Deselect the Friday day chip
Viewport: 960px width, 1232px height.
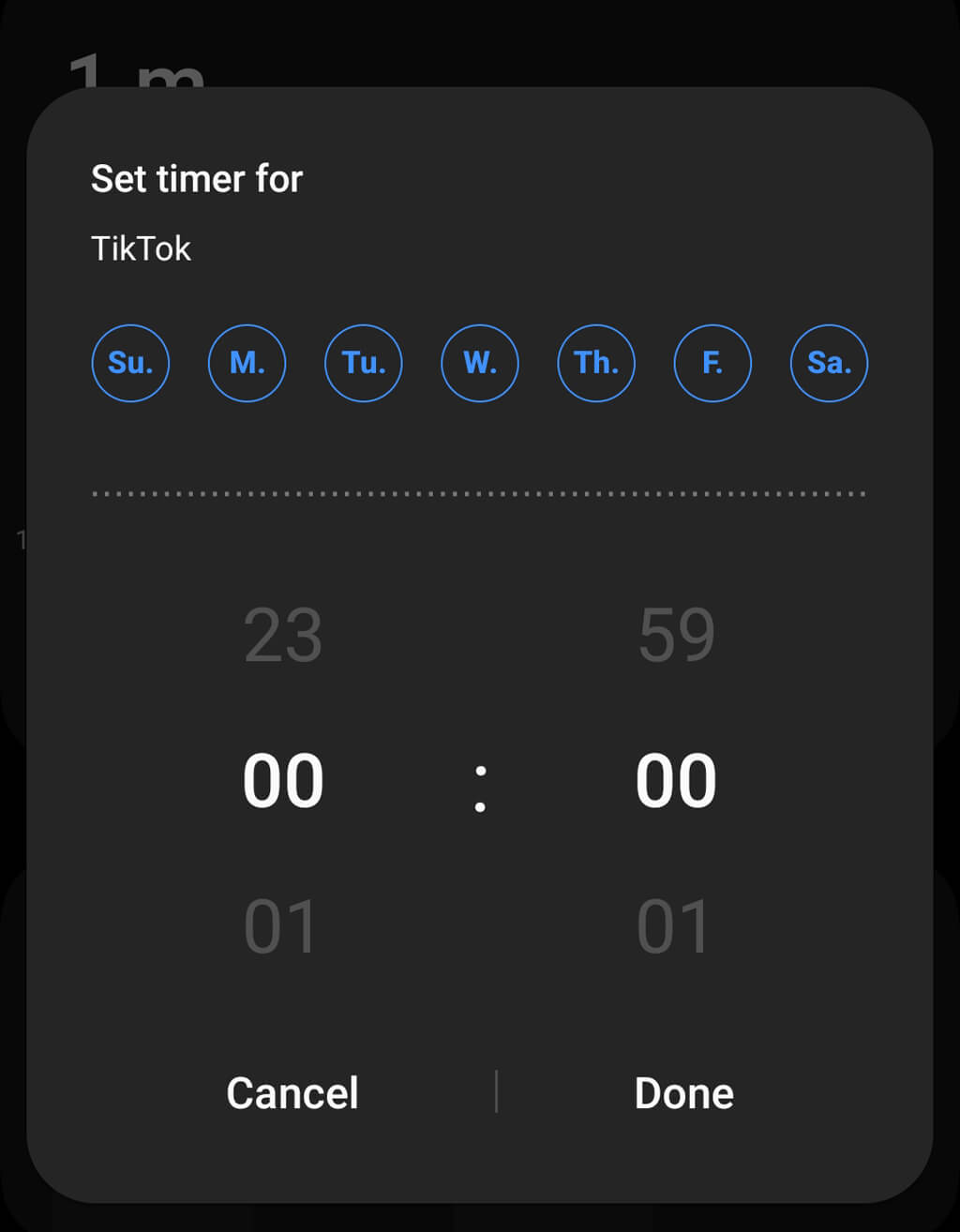click(712, 363)
